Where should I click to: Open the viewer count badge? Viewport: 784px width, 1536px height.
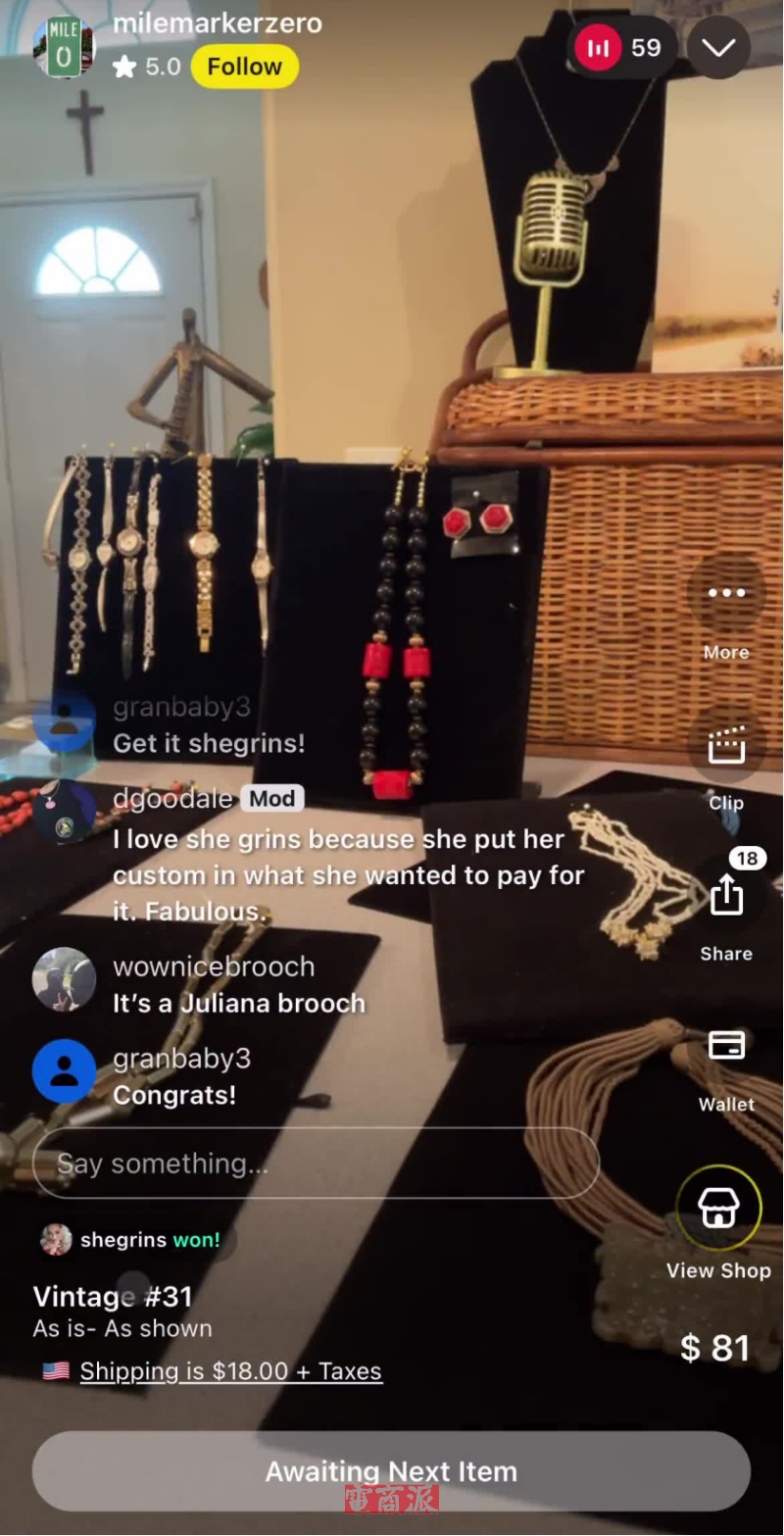click(619, 48)
